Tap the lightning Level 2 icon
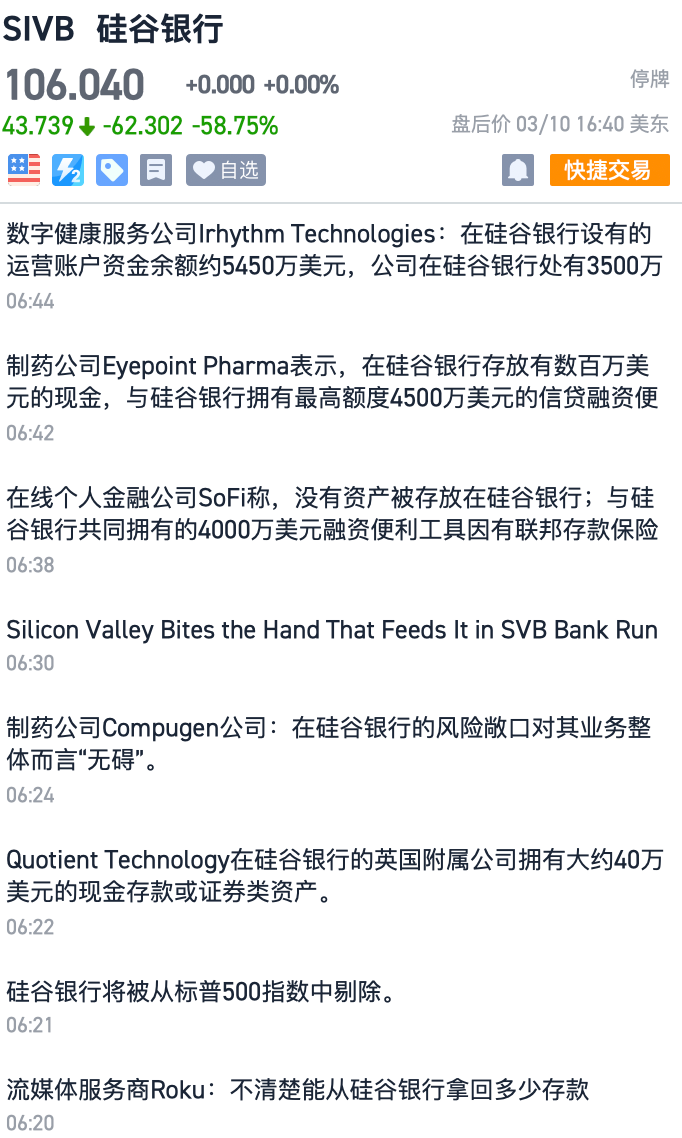Screen dimensions: 682x1138 pos(68,170)
